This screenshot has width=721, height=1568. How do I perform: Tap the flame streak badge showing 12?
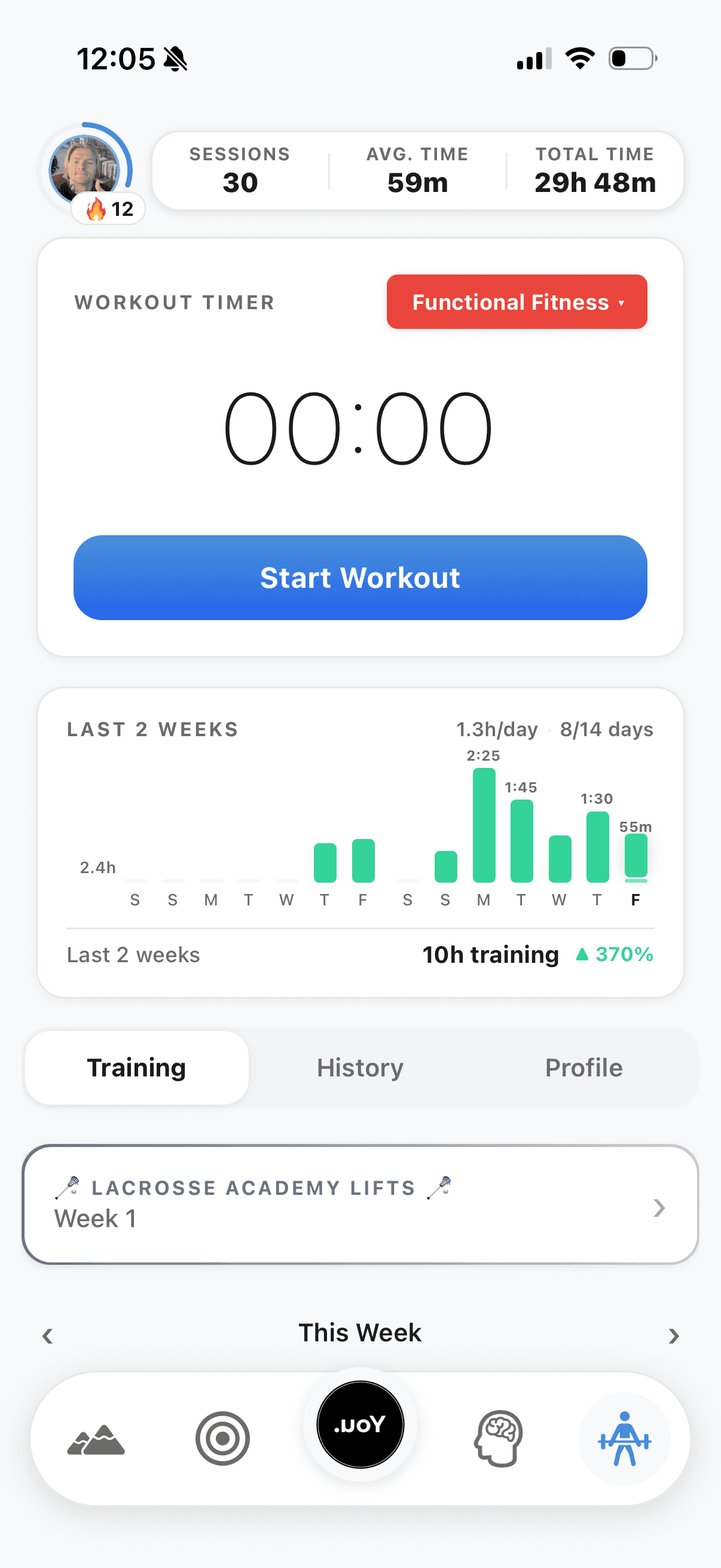point(108,208)
